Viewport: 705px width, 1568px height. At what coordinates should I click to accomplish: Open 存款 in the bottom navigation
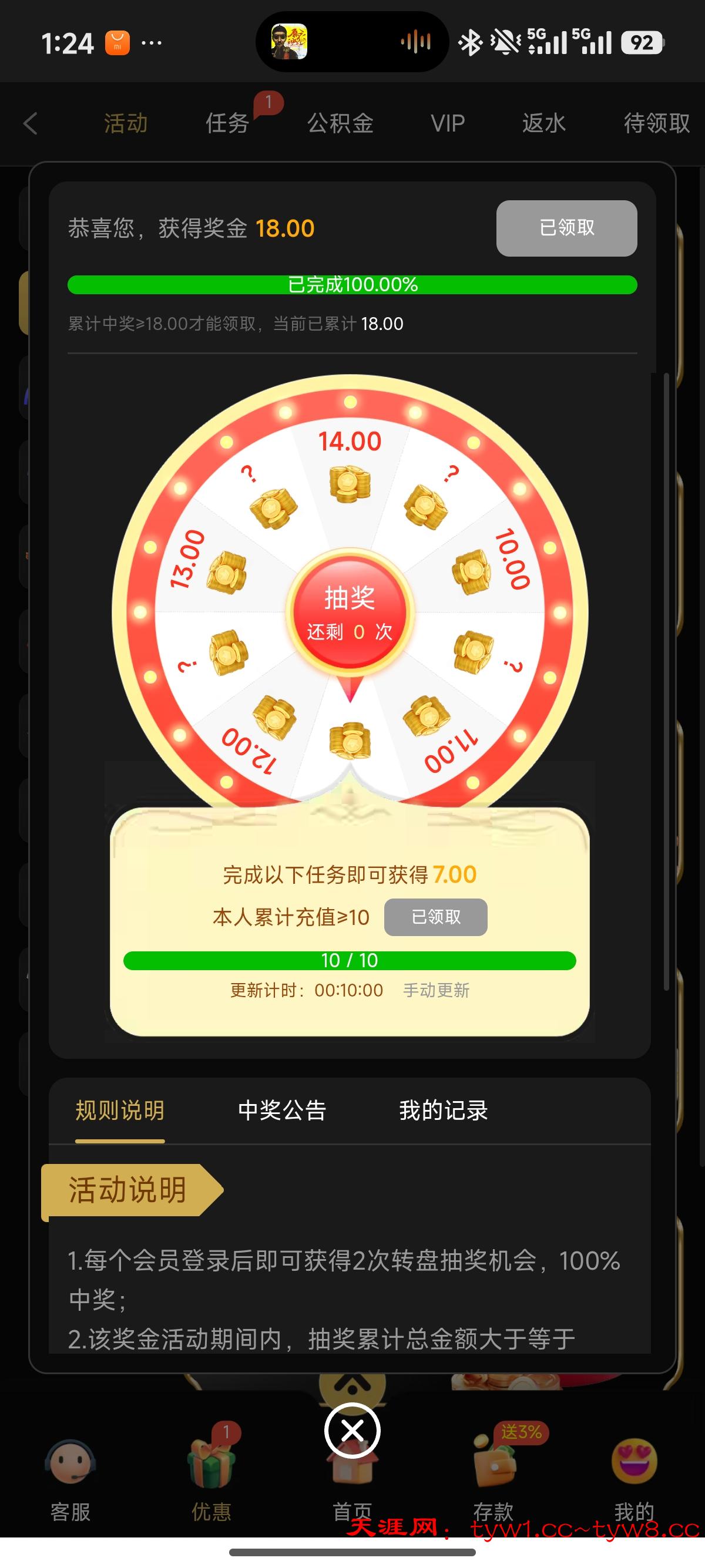pyautogui.click(x=493, y=1479)
